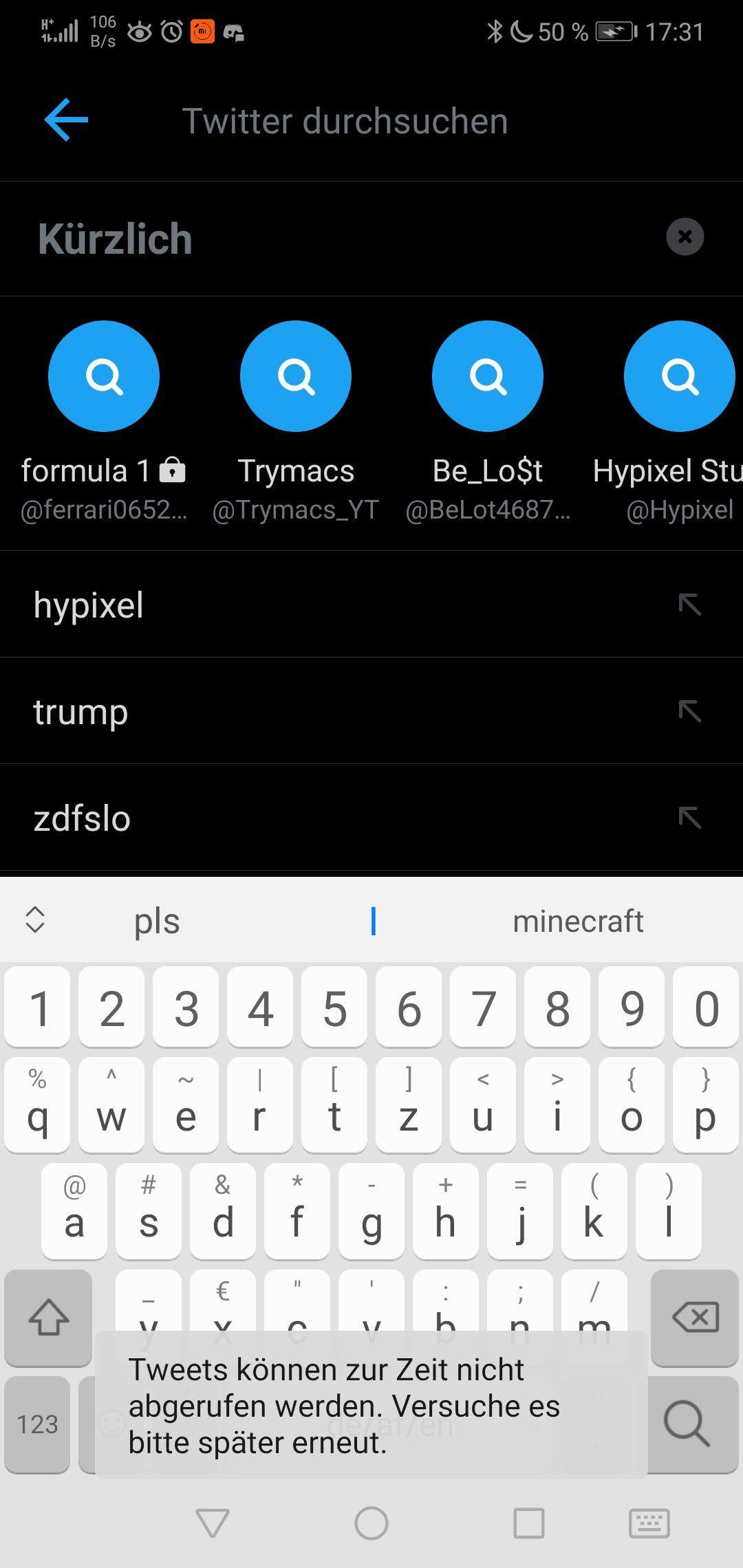
Task: Insert trump into search via arrow icon
Action: click(689, 711)
